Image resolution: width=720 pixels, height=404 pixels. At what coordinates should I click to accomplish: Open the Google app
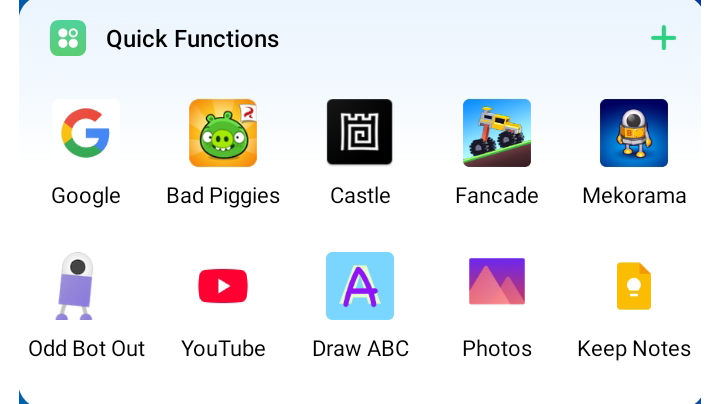pyautogui.click(x=86, y=133)
